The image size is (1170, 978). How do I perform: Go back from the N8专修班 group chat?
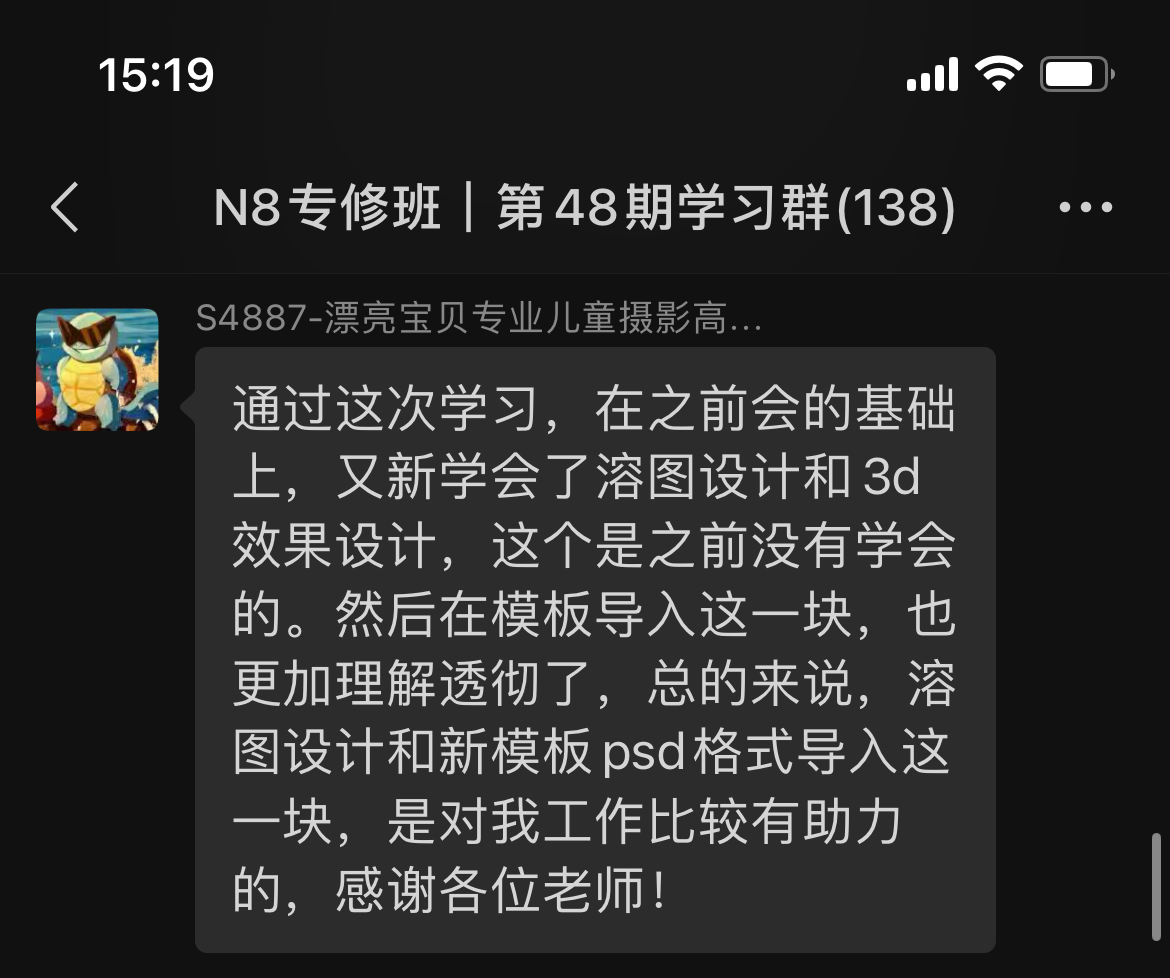pos(65,208)
